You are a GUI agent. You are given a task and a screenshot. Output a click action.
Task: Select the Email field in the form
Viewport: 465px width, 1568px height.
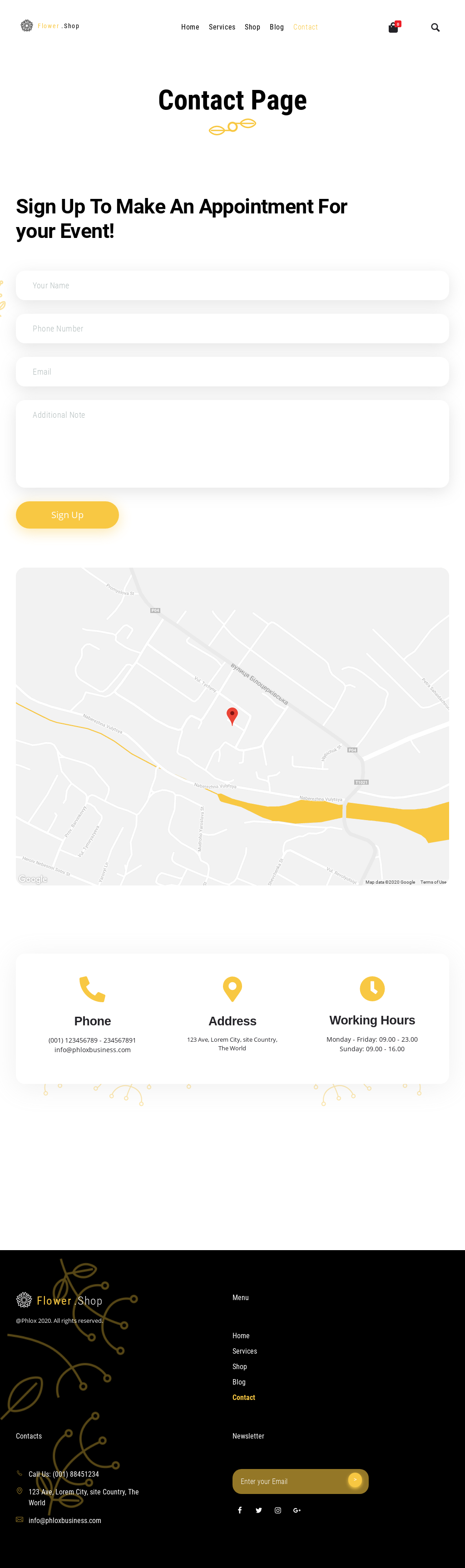[232, 372]
